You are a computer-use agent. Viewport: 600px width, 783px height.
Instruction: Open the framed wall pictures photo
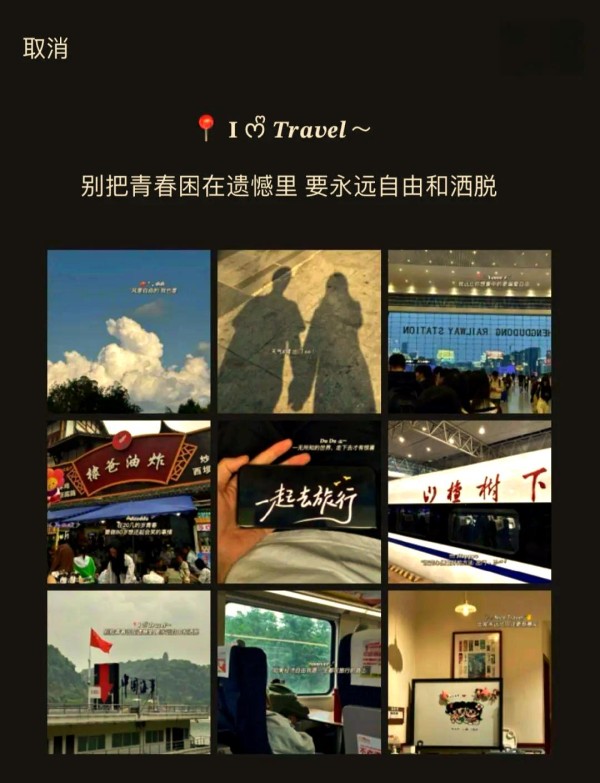pyautogui.click(x=469, y=671)
